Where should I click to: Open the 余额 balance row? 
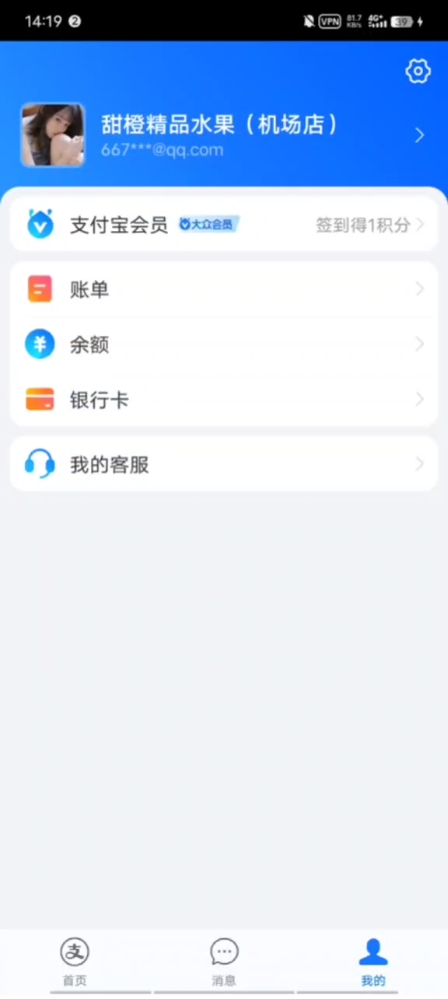point(224,345)
